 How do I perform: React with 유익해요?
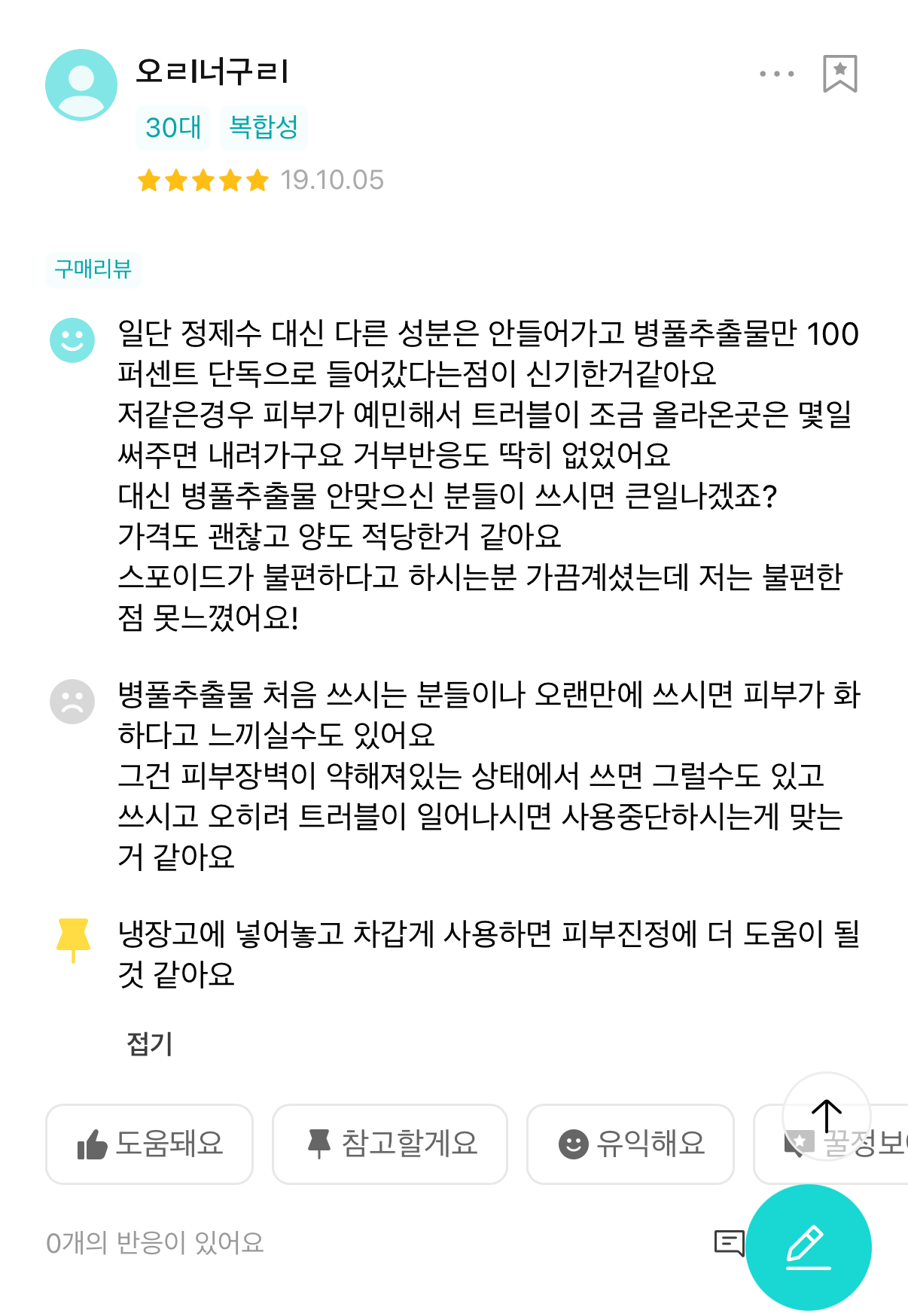click(630, 1144)
